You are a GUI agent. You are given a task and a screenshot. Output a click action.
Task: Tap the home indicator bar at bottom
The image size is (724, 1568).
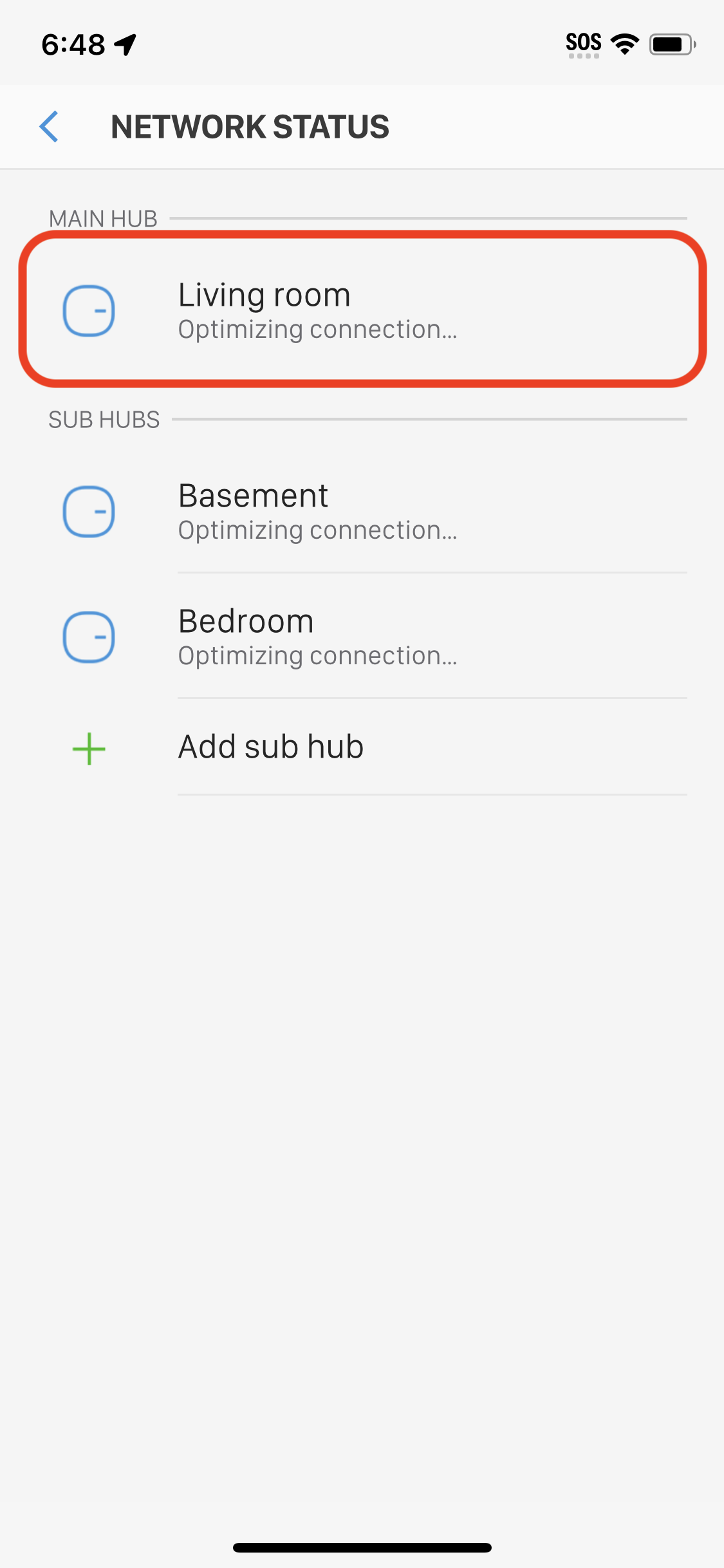[x=362, y=1547]
